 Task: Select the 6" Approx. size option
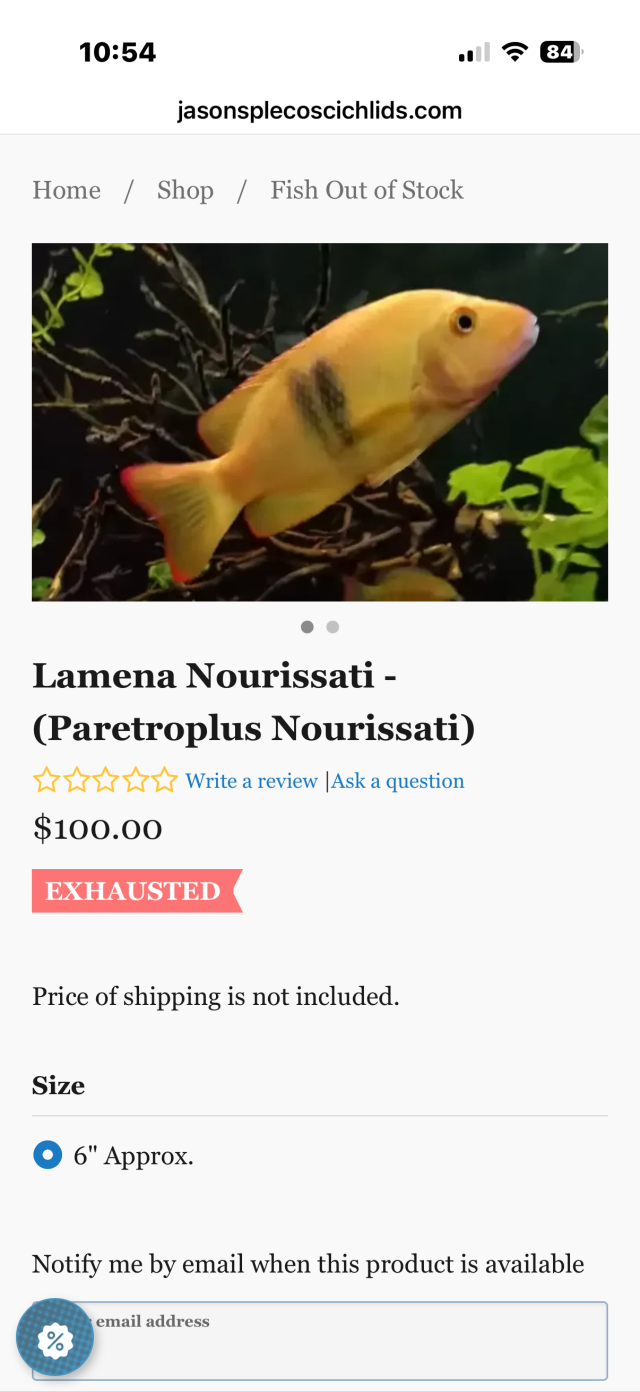tap(48, 1156)
